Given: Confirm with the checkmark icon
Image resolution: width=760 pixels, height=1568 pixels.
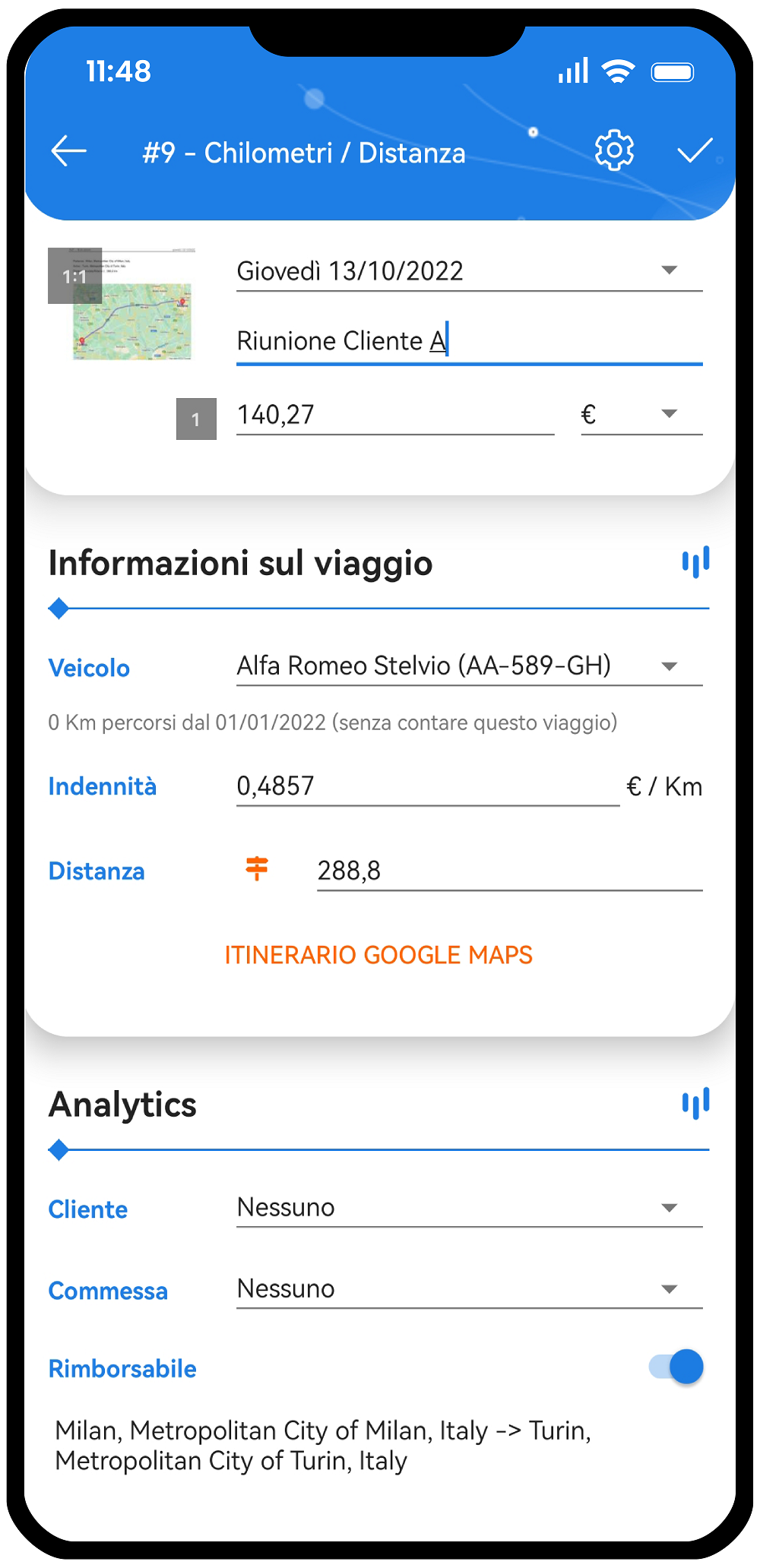Looking at the screenshot, I should click(x=695, y=150).
